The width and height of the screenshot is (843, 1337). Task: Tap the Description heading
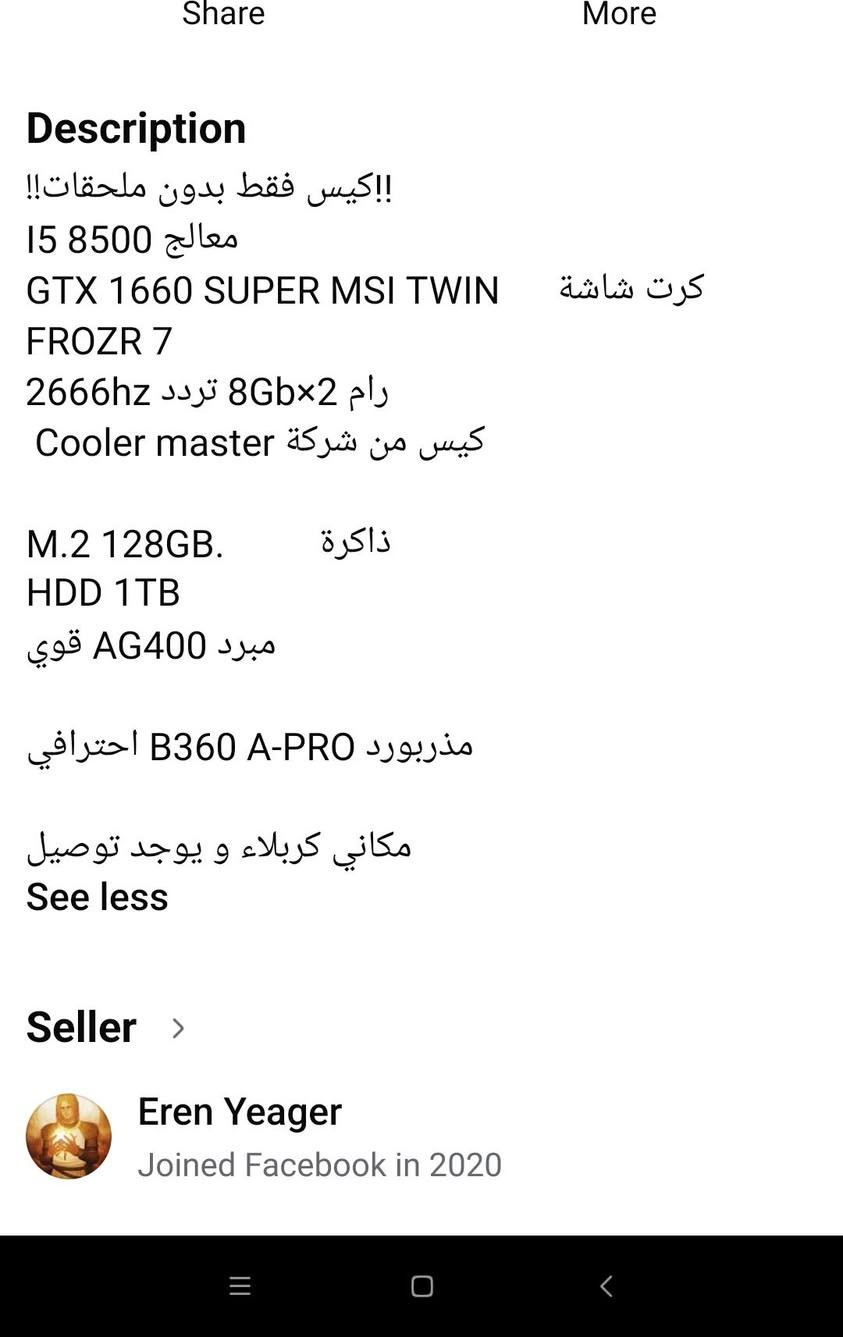coord(136,128)
